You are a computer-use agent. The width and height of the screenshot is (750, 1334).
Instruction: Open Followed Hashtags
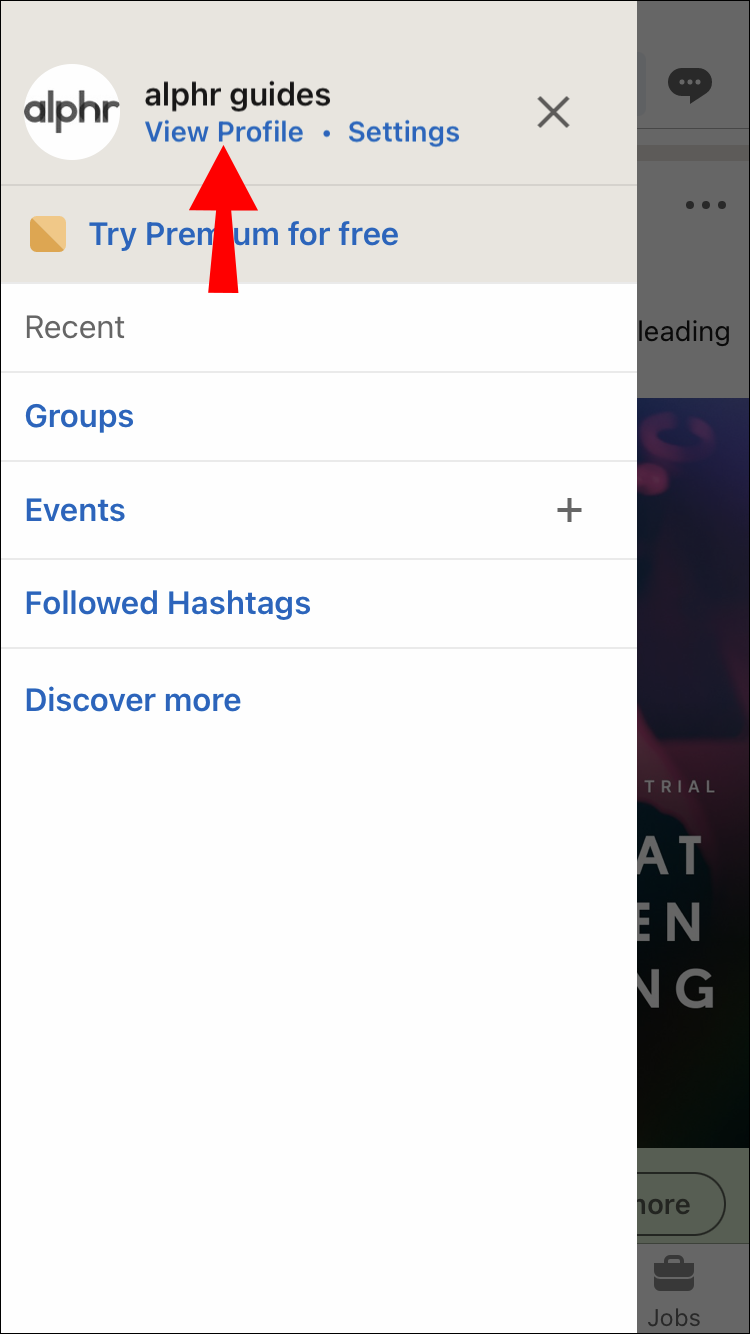coord(167,603)
